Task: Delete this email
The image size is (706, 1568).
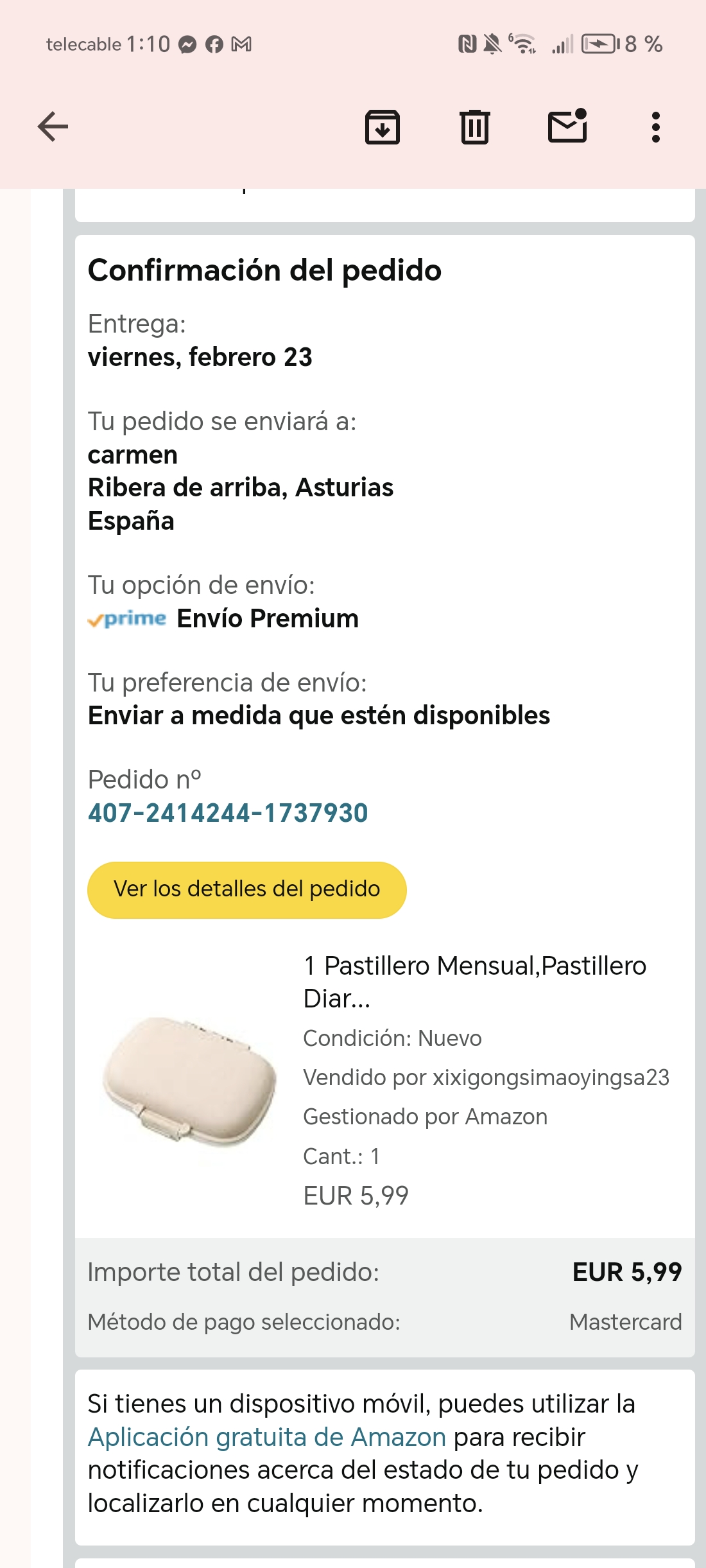Action: point(475,126)
